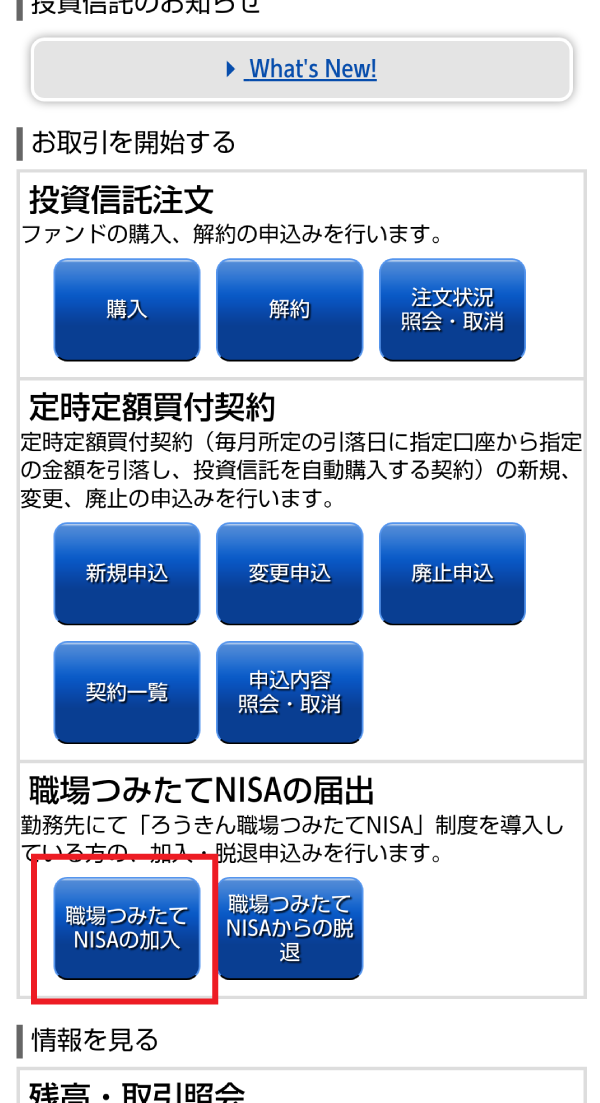Tap the 変更申込 button
The height and width of the screenshot is (1103, 600).
(290, 573)
